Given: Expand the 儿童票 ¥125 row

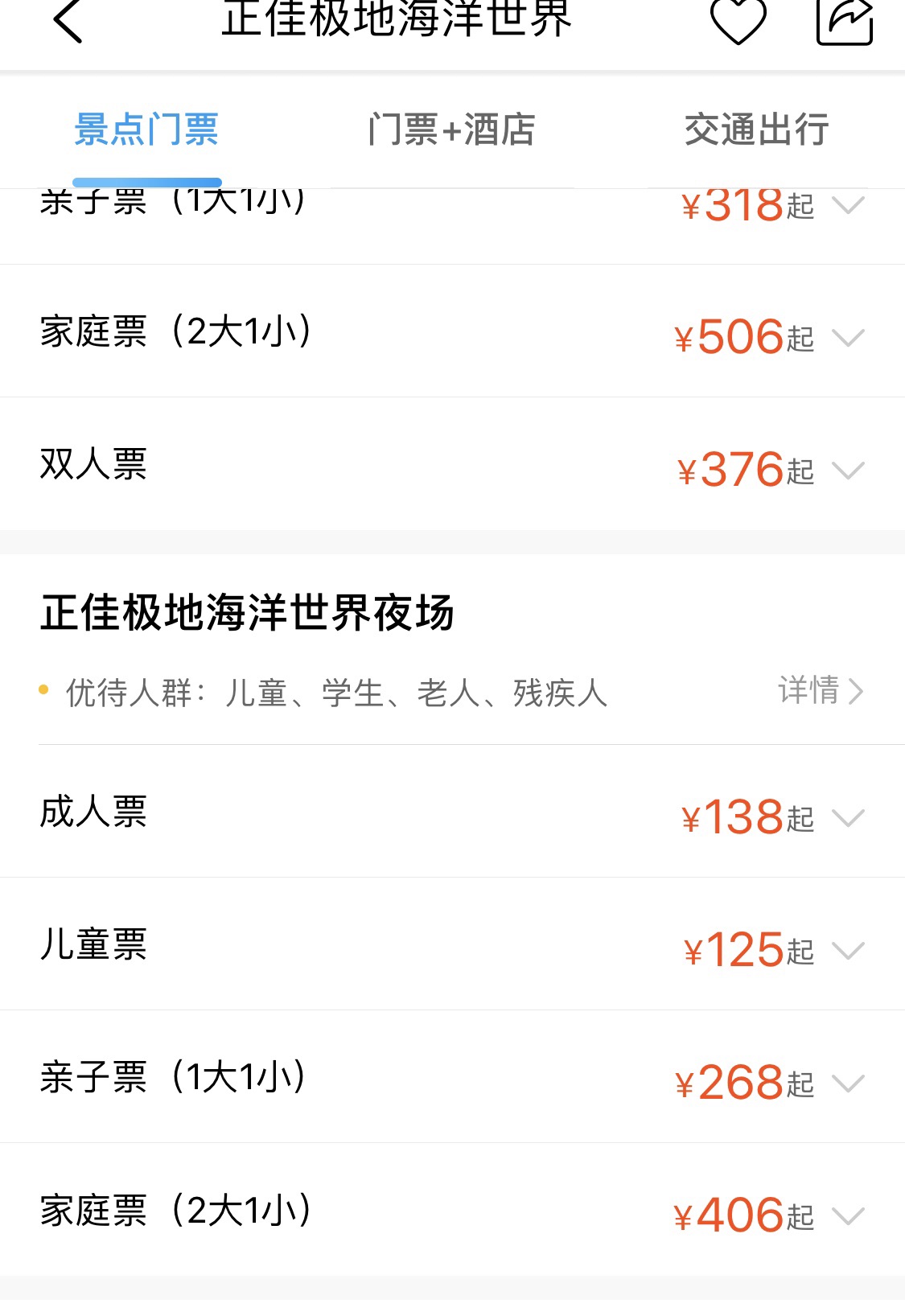Looking at the screenshot, I should (848, 951).
